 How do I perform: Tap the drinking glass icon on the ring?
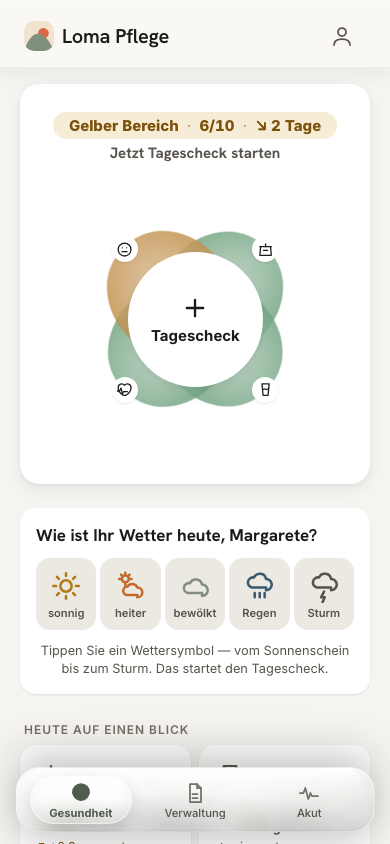pyautogui.click(x=265, y=389)
